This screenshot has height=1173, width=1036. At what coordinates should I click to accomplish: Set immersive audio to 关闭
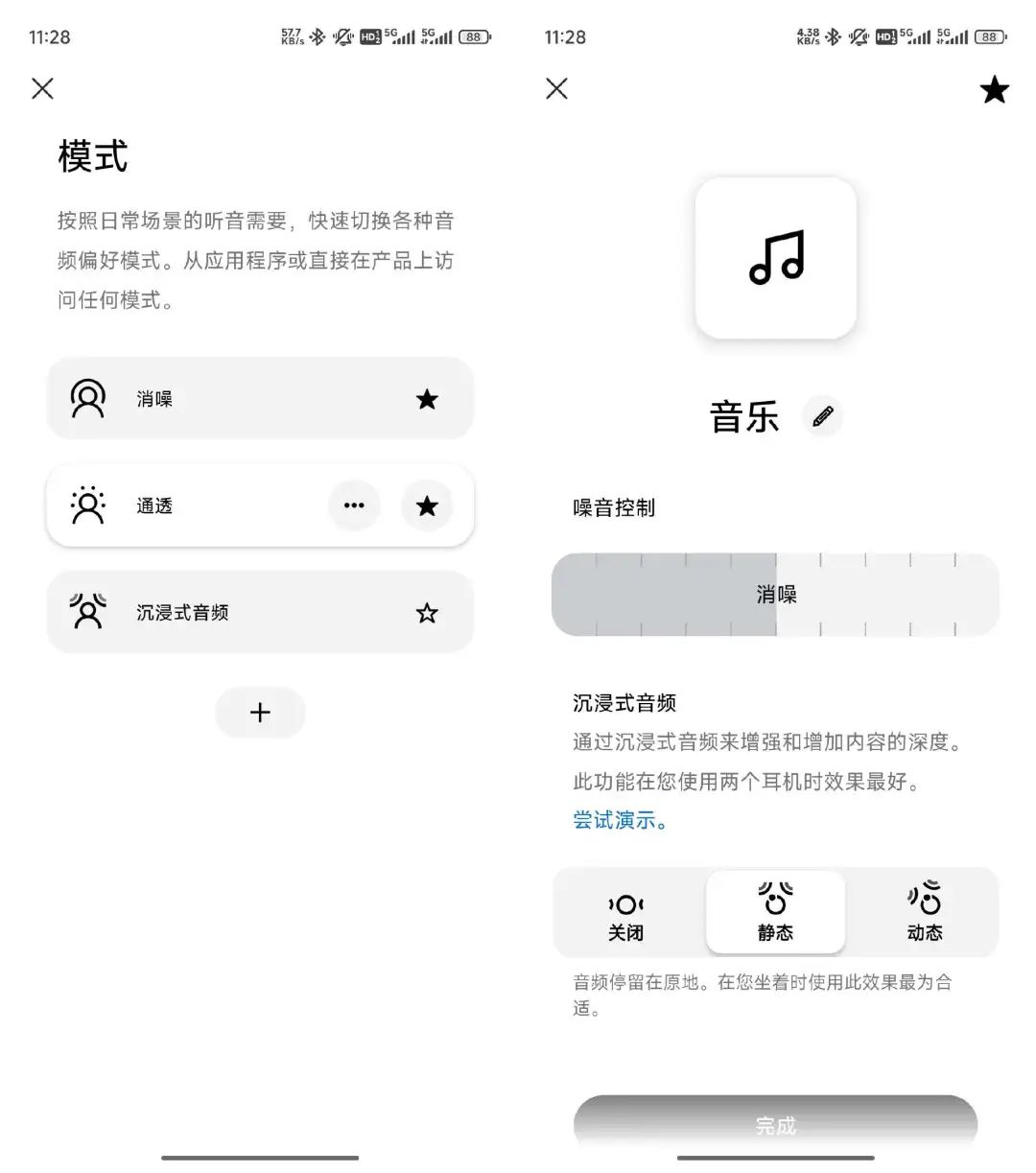(626, 914)
